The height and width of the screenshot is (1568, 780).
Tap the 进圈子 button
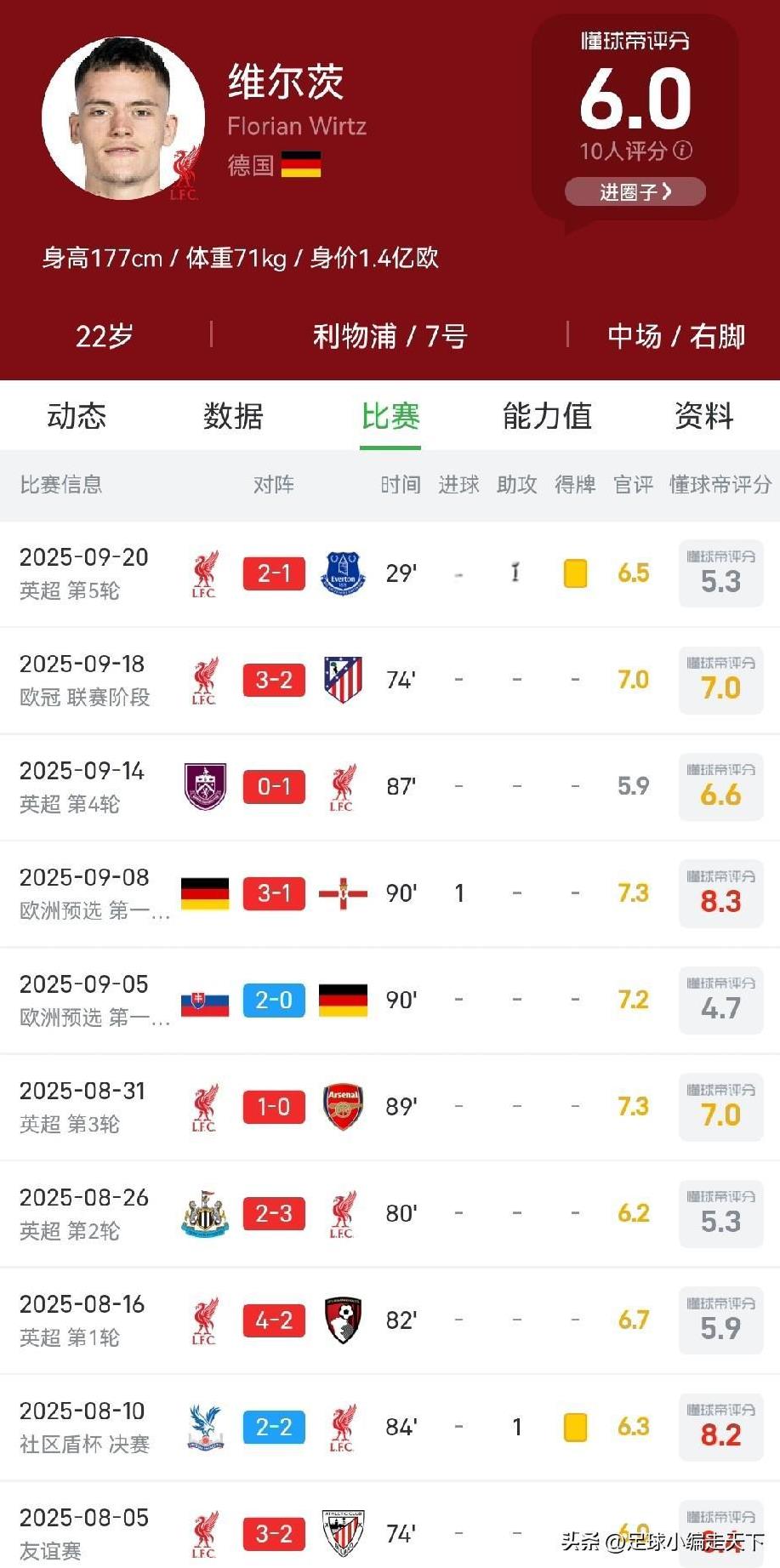click(x=635, y=191)
